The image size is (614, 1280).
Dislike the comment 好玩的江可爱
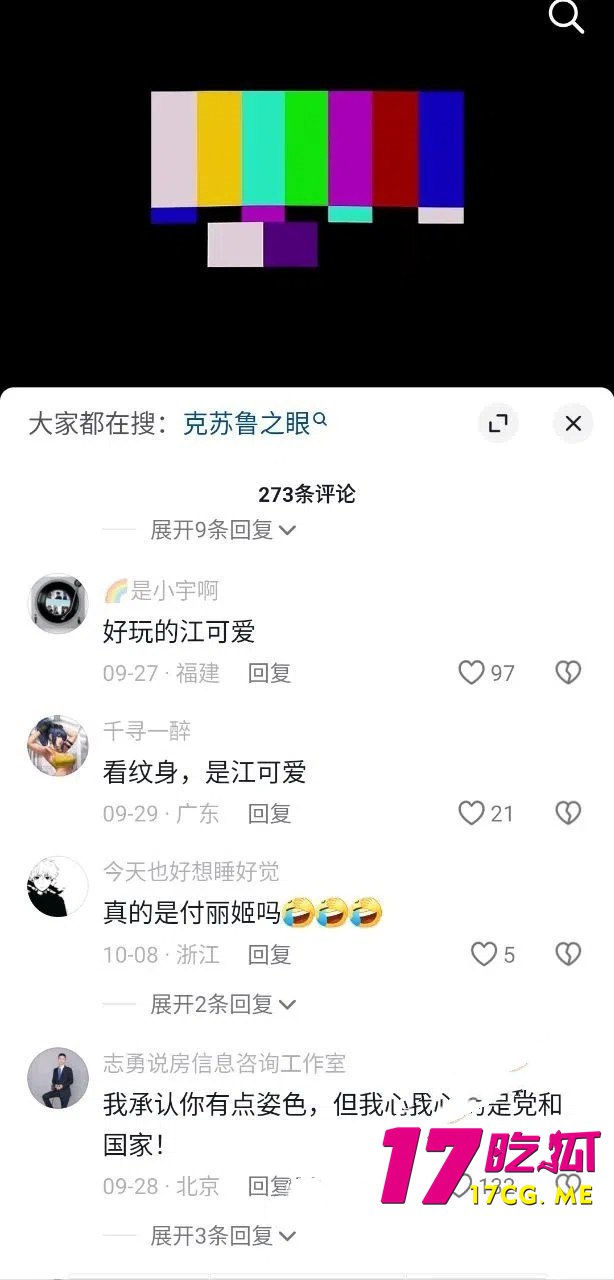click(568, 673)
